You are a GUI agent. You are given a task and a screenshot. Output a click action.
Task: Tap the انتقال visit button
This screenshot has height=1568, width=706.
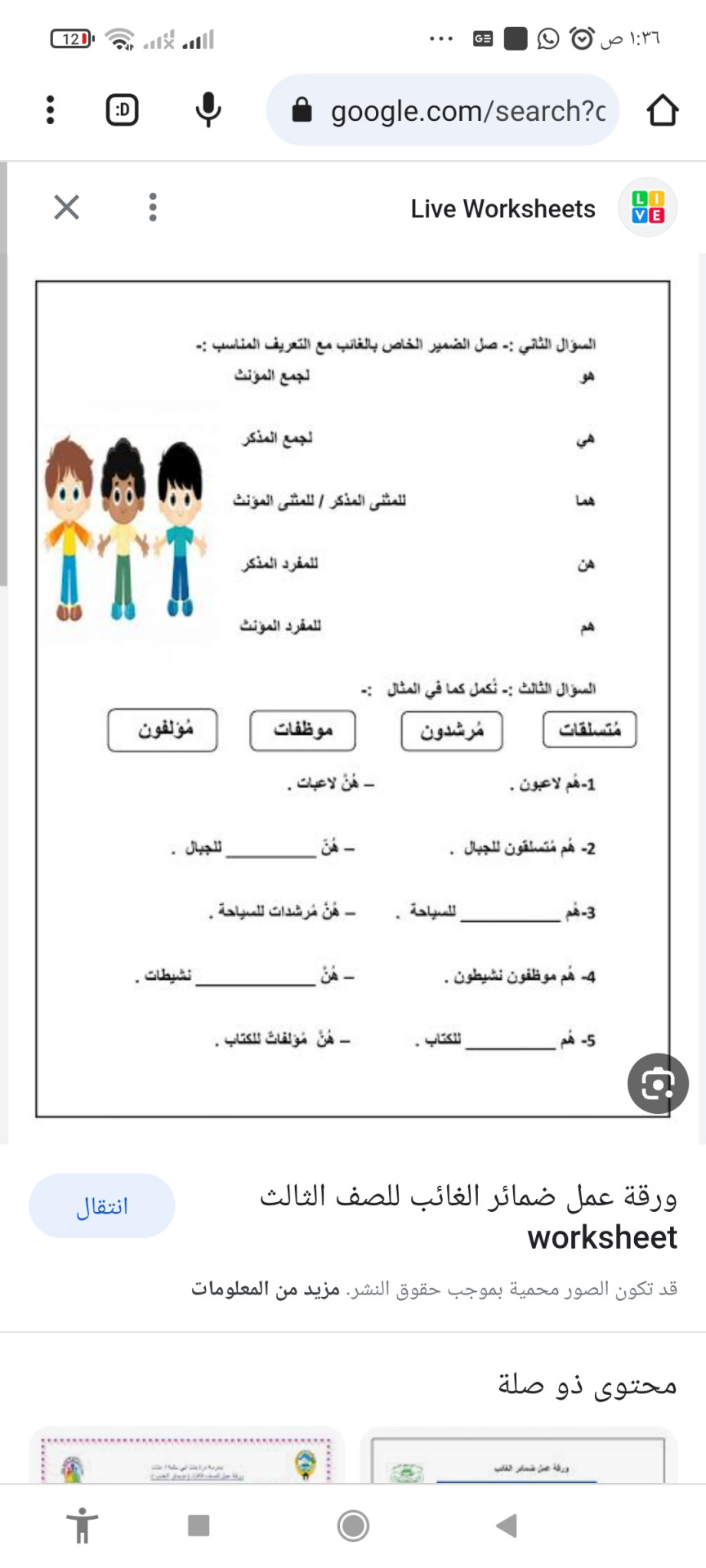point(102,1205)
